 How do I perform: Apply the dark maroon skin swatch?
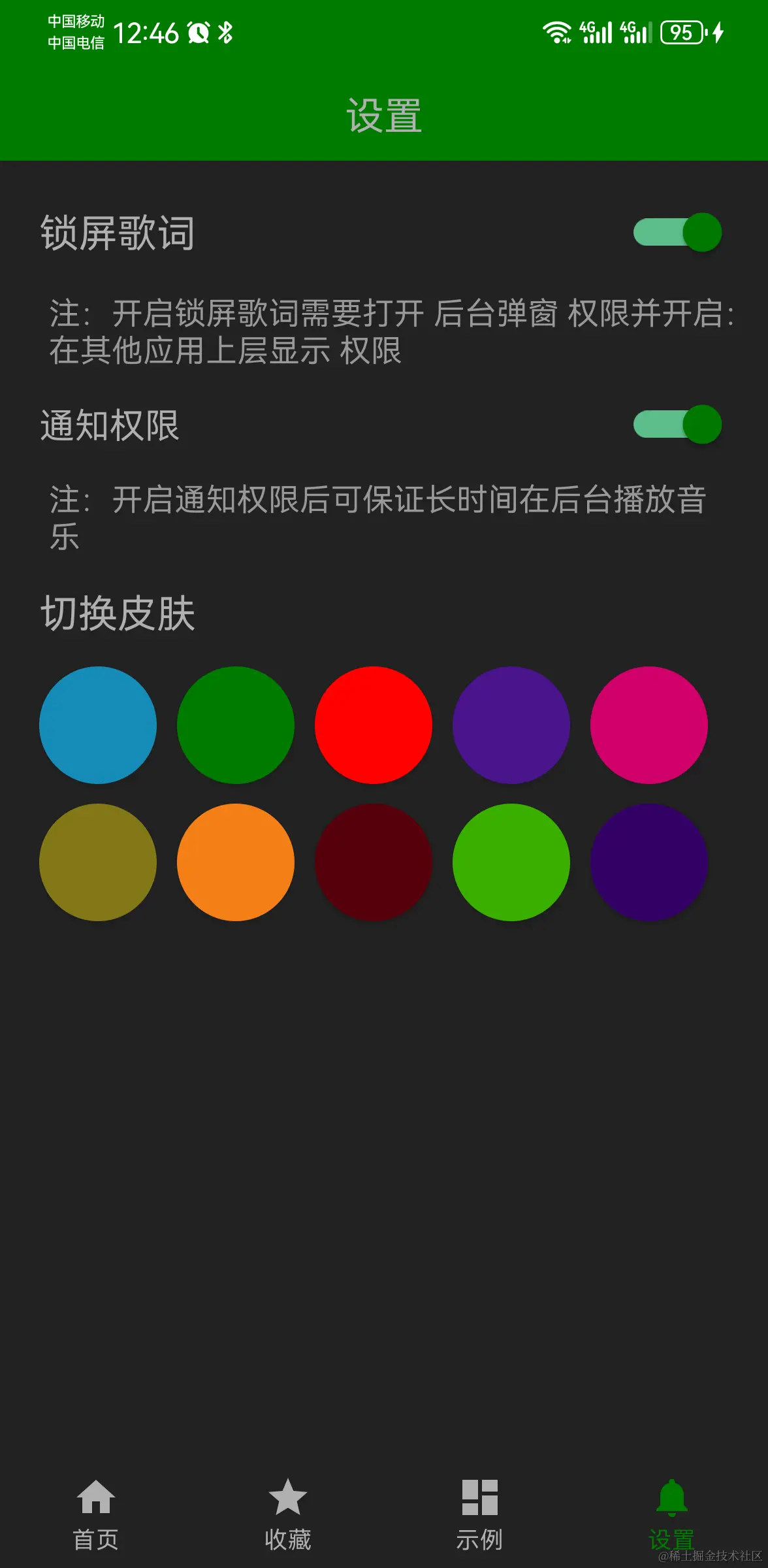374,862
